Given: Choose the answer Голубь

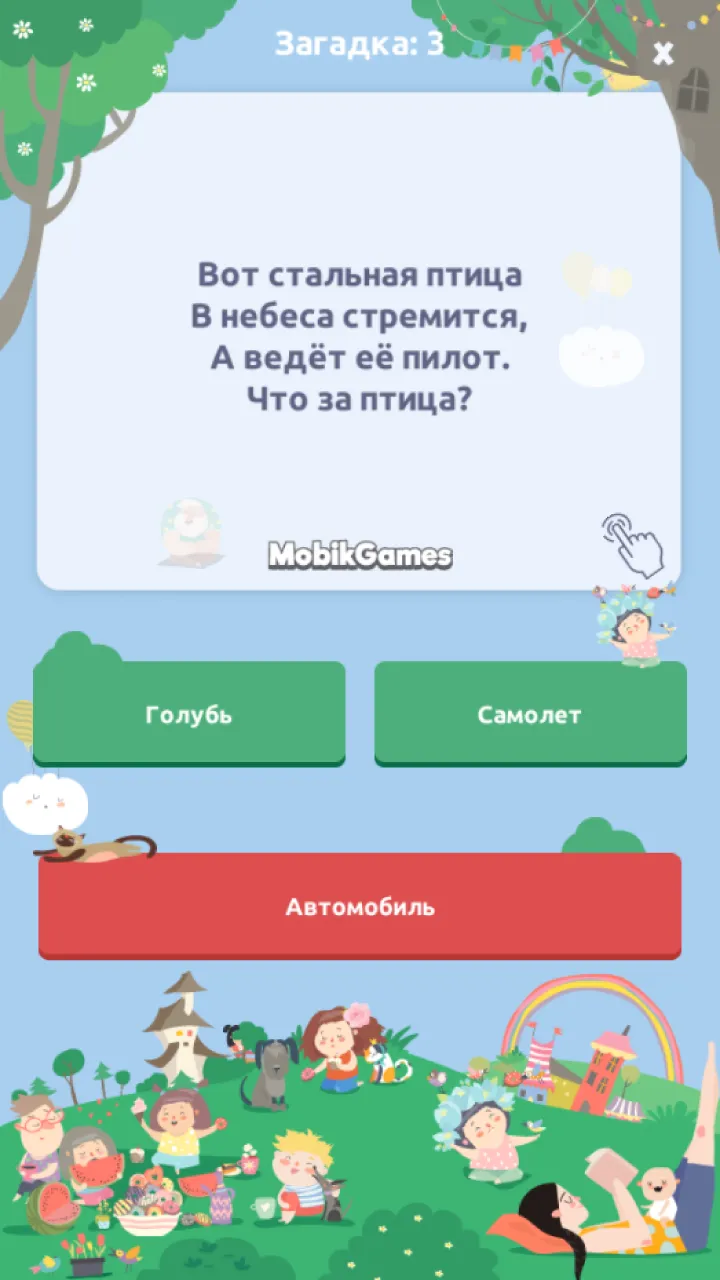Looking at the screenshot, I should tap(189, 714).
